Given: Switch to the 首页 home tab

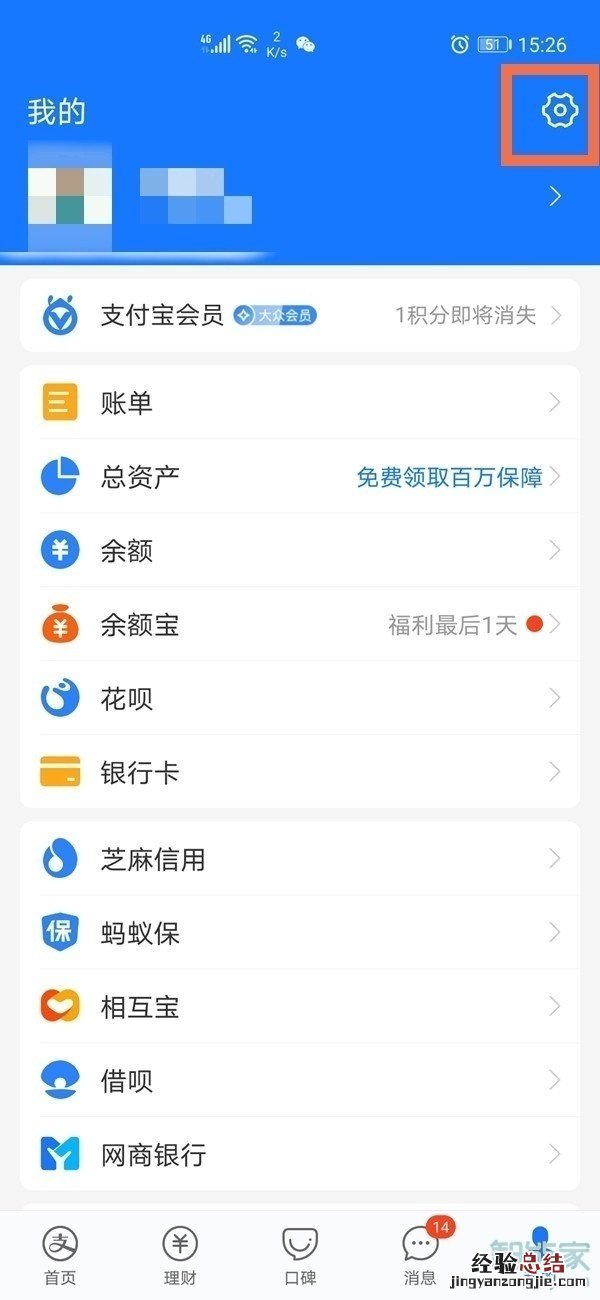Looking at the screenshot, I should [x=60, y=1255].
